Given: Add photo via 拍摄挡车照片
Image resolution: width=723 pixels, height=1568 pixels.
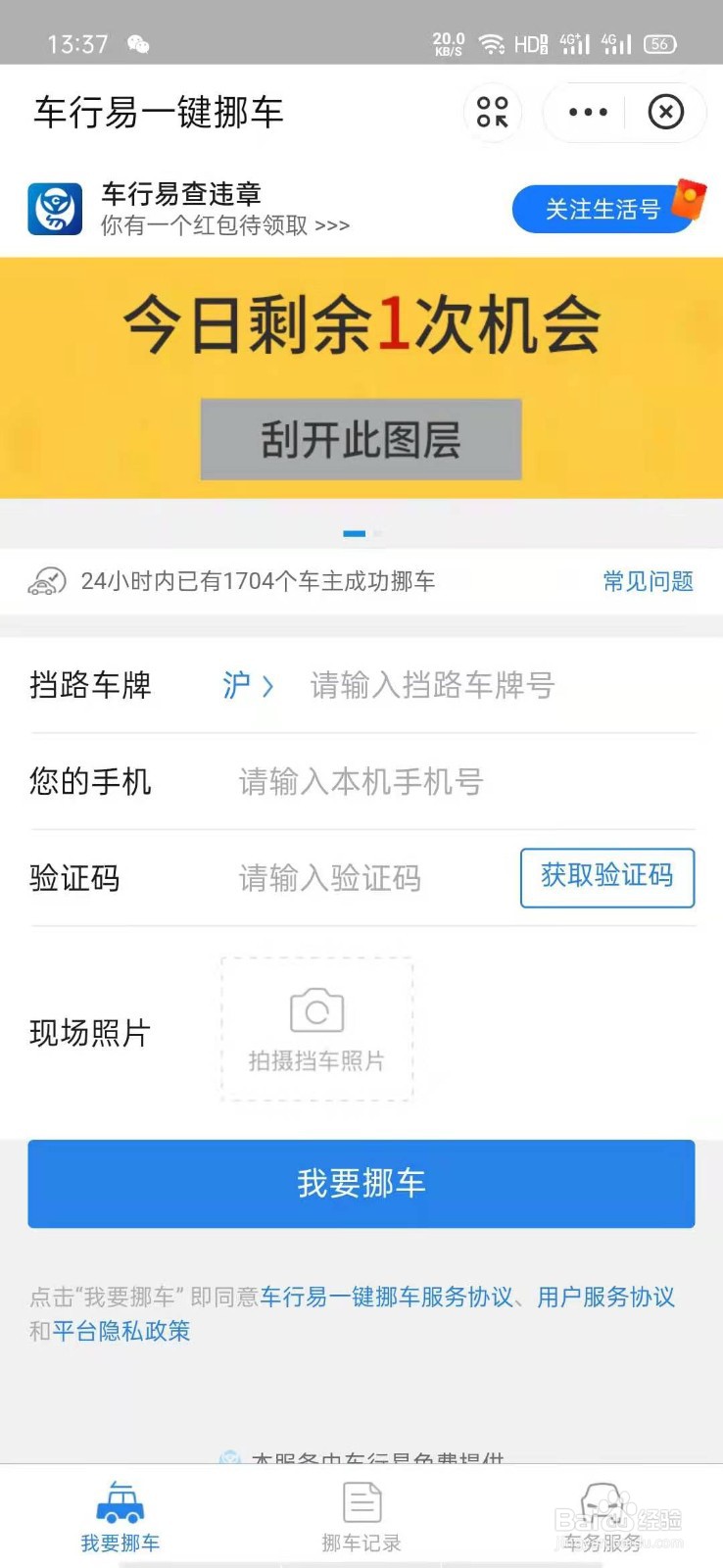Looking at the screenshot, I should click(316, 1029).
